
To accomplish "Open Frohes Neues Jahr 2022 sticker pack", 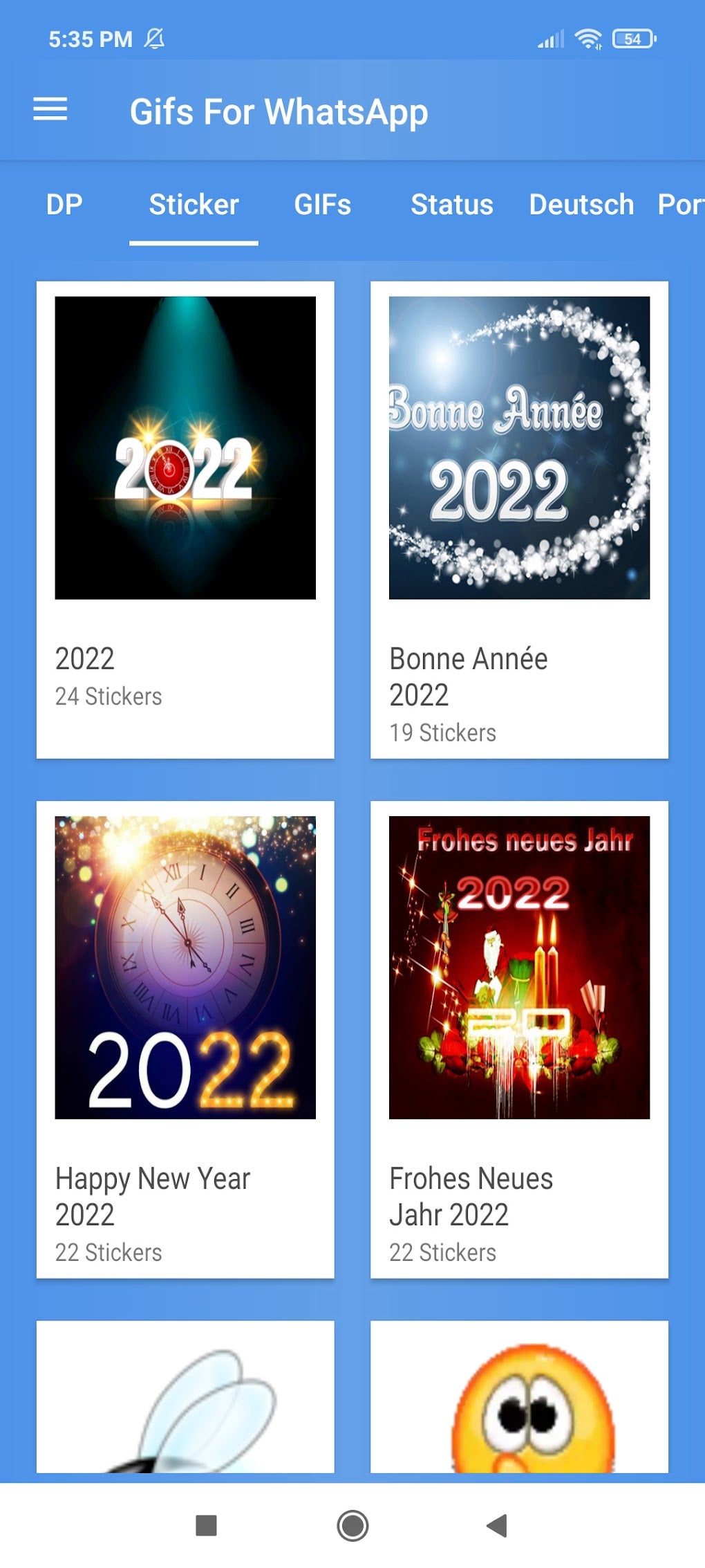I will tap(519, 1039).
